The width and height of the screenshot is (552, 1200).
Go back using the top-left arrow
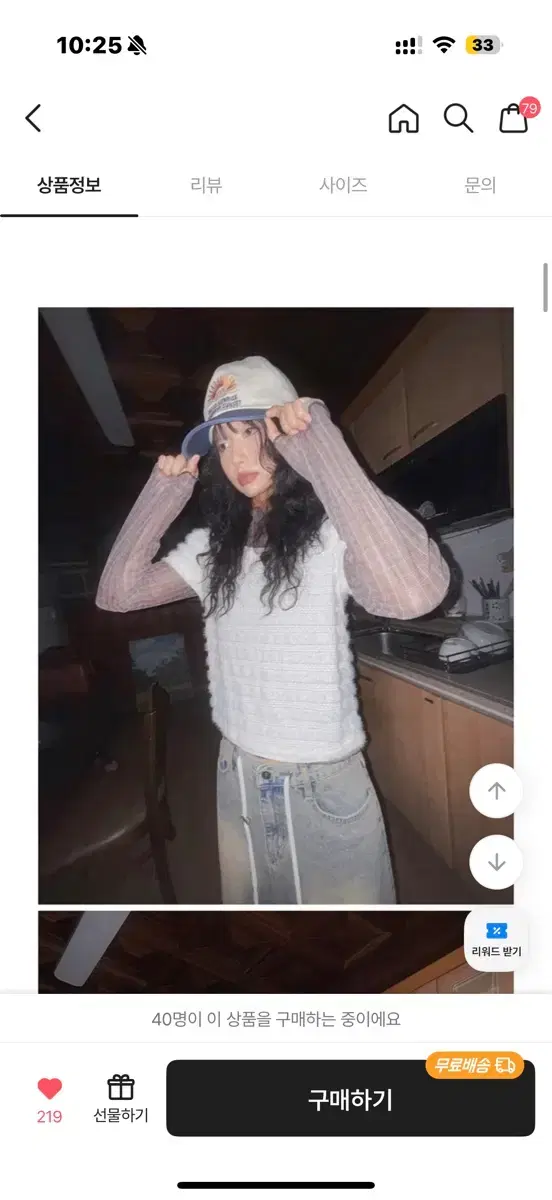click(33, 119)
